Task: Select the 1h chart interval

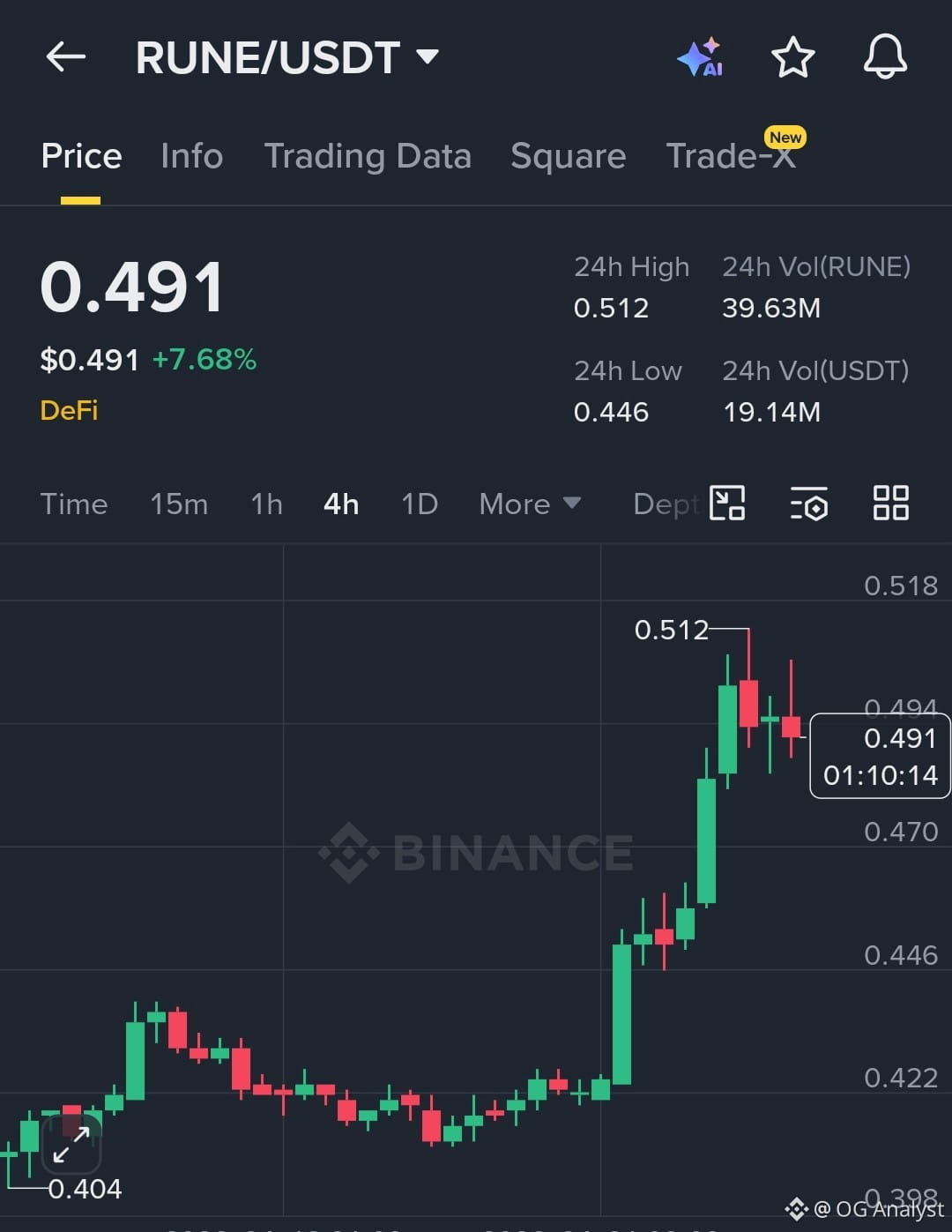Action: tap(266, 504)
